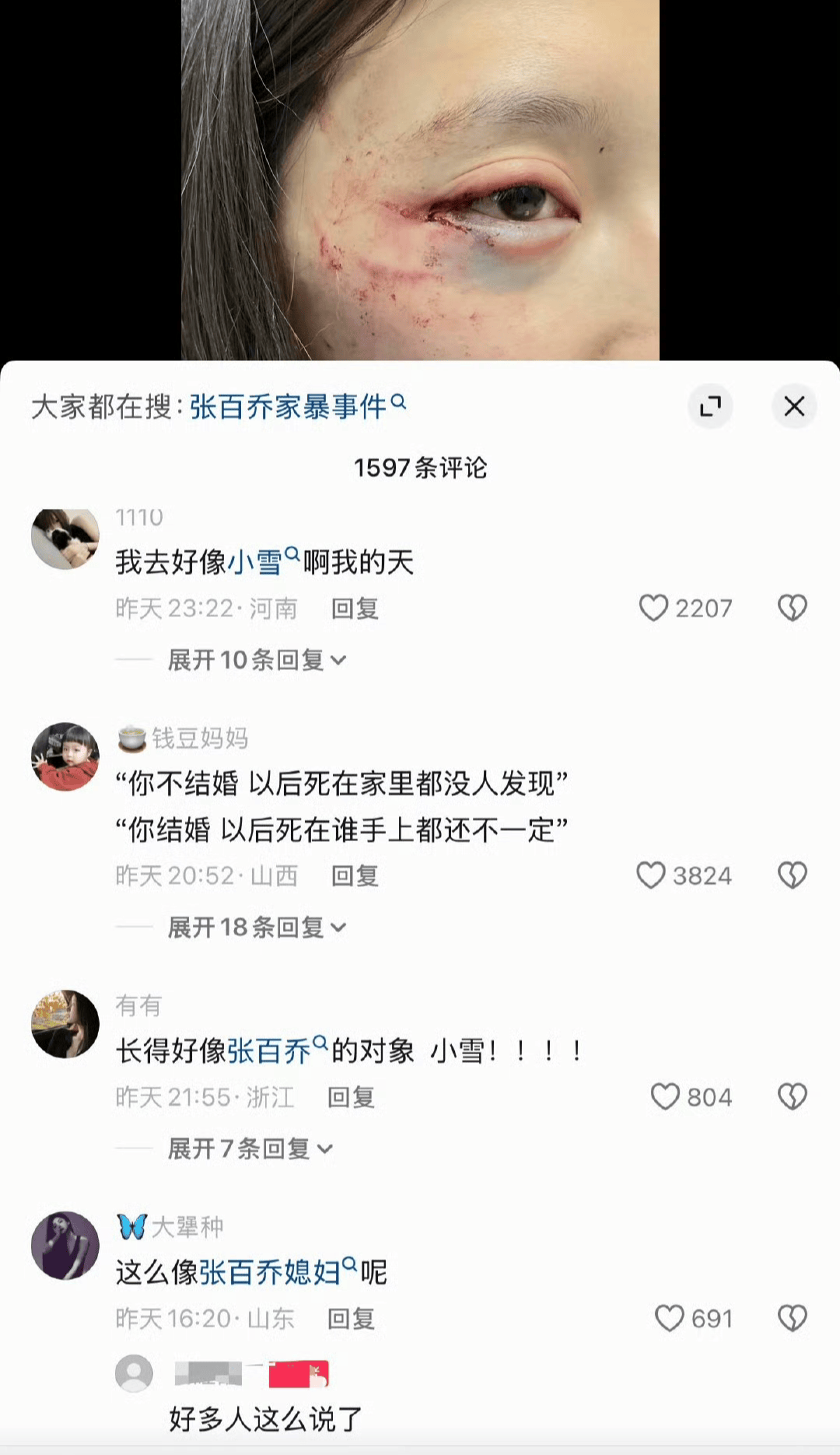The height and width of the screenshot is (1455, 840).
Task: Dislike 钱豆妈妈's comment
Action: pyautogui.click(x=792, y=875)
